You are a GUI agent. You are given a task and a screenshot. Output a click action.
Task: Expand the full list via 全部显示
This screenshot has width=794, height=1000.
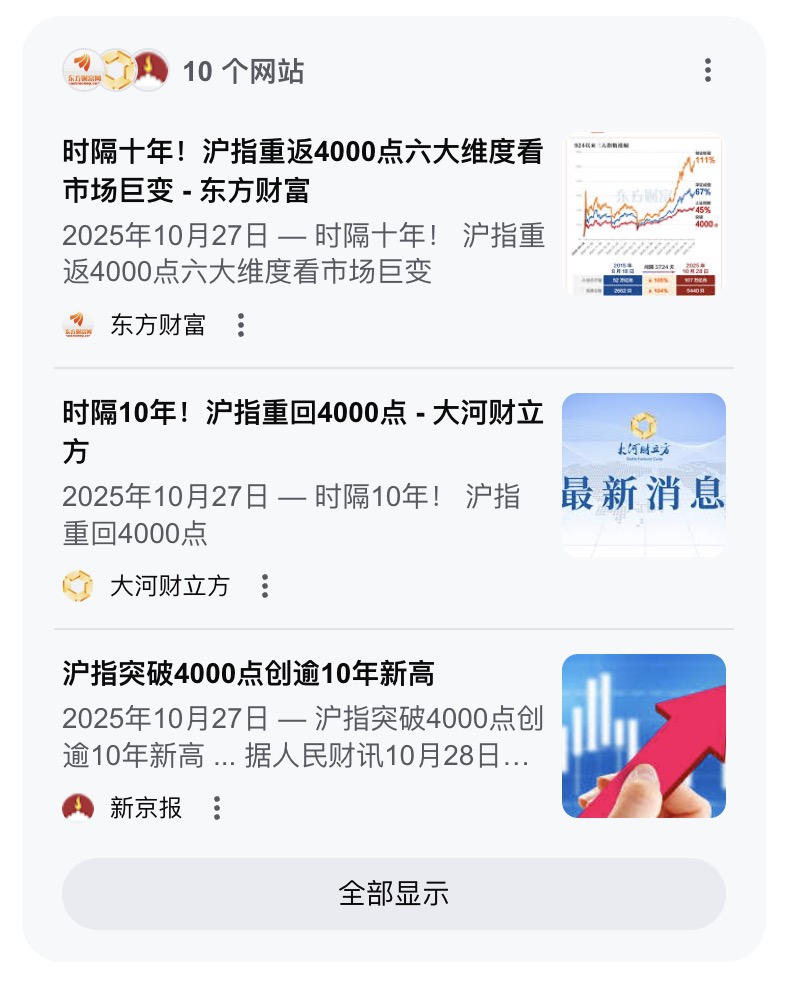click(x=396, y=892)
